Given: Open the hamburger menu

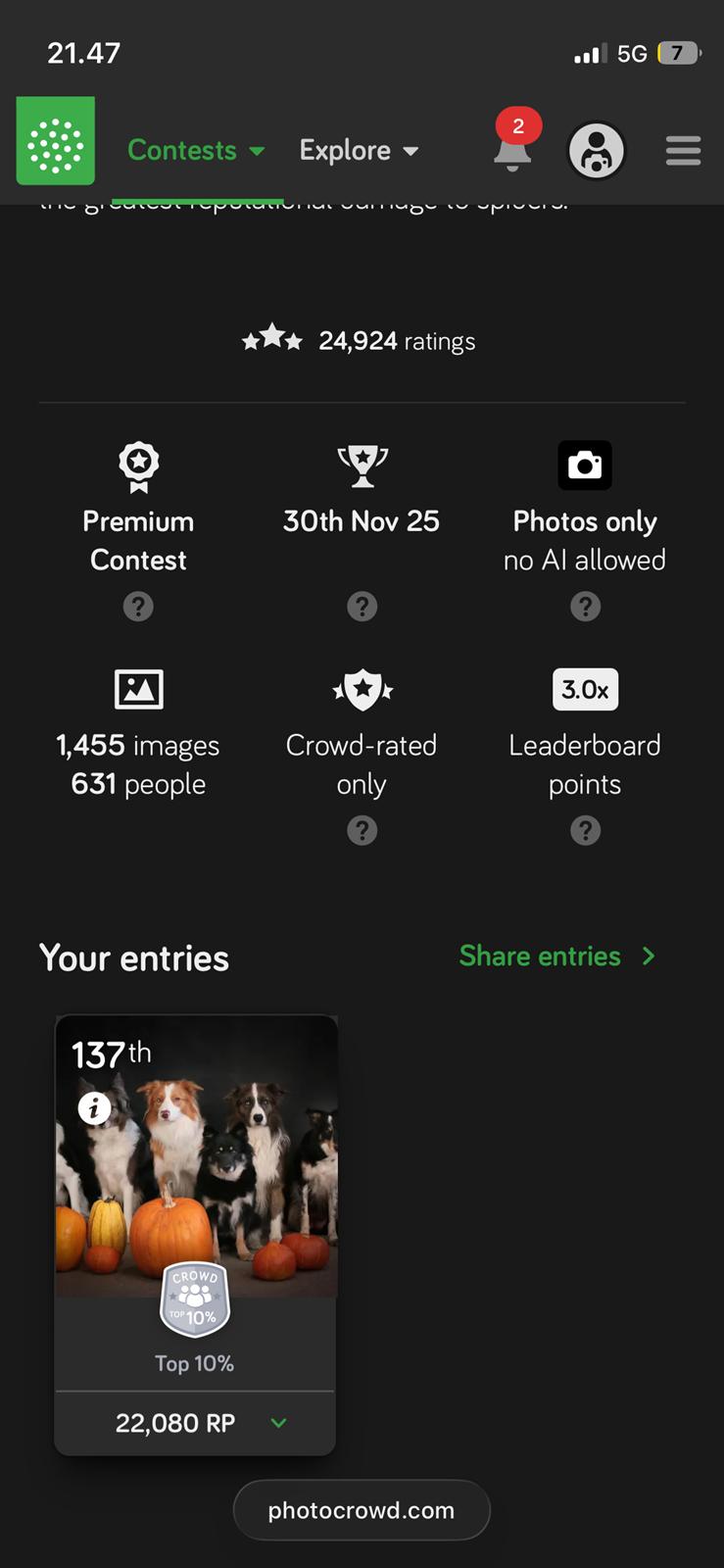Looking at the screenshot, I should tap(683, 151).
